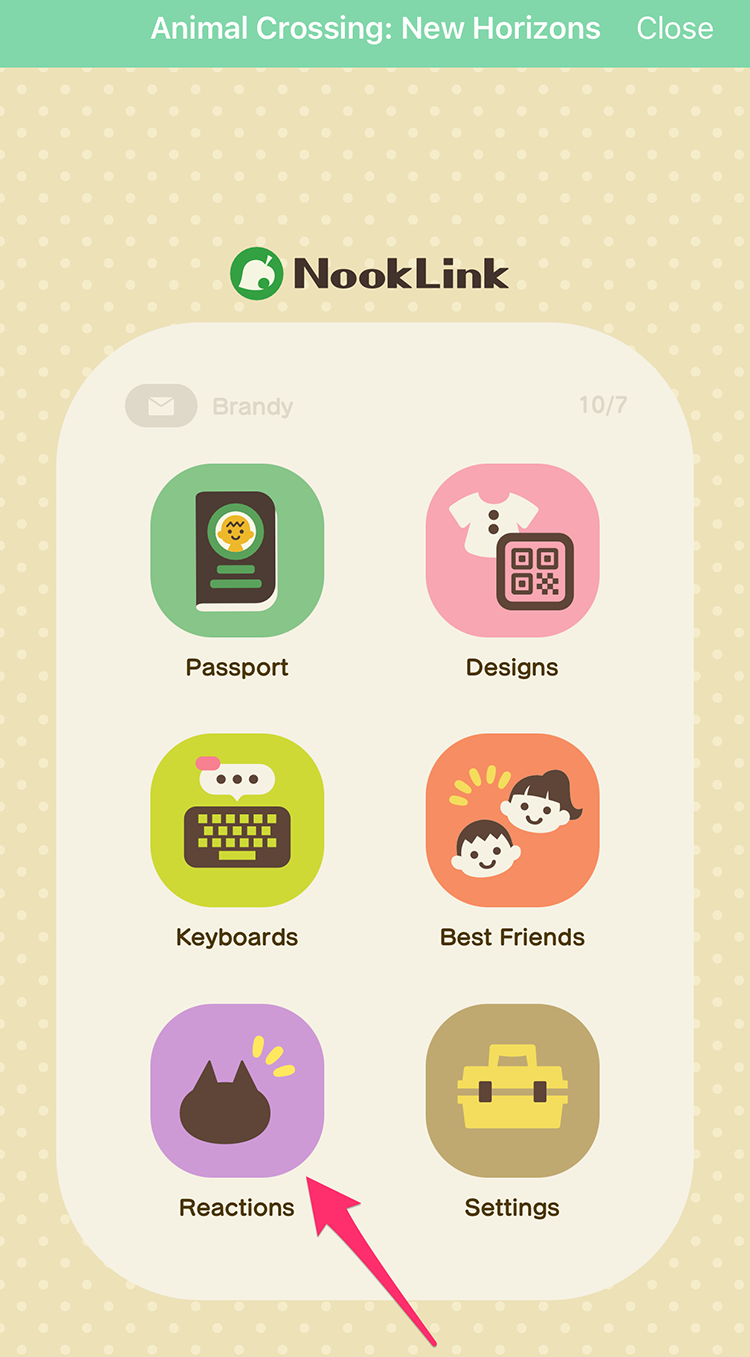This screenshot has width=750, height=1357.
Task: Open the Passport tile
Action: (x=237, y=550)
